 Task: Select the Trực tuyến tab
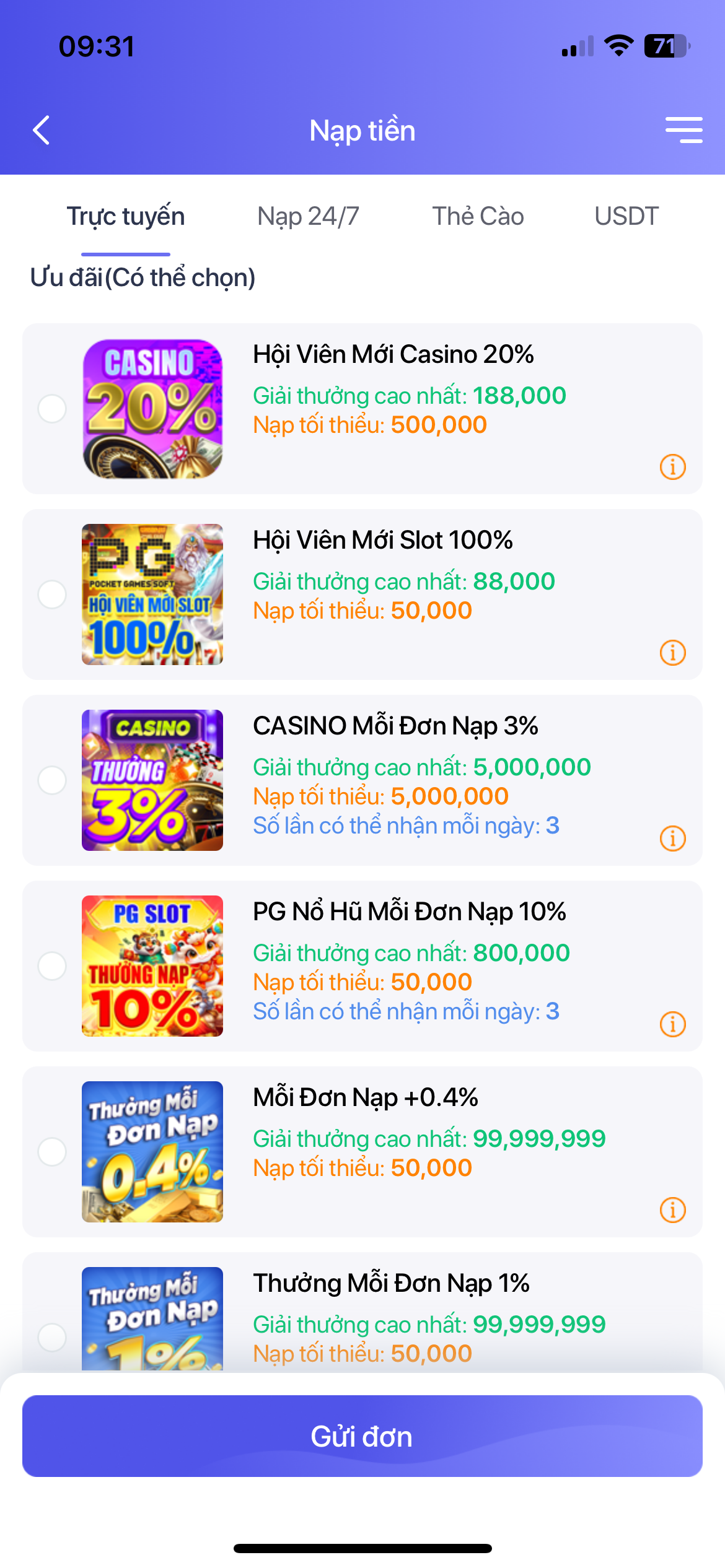pyautogui.click(x=126, y=216)
